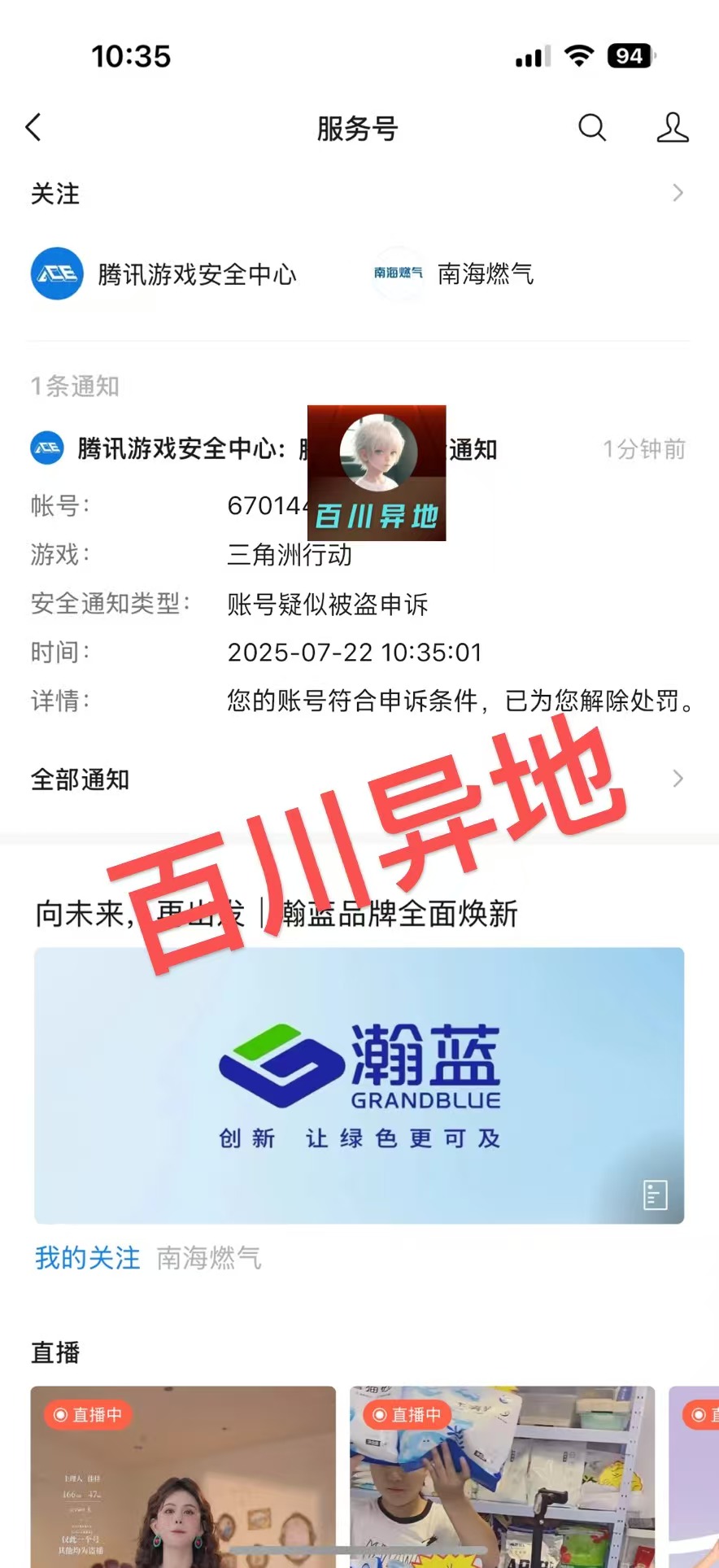719x1568 pixels.
Task: Open the profile icon
Action: coord(672,128)
